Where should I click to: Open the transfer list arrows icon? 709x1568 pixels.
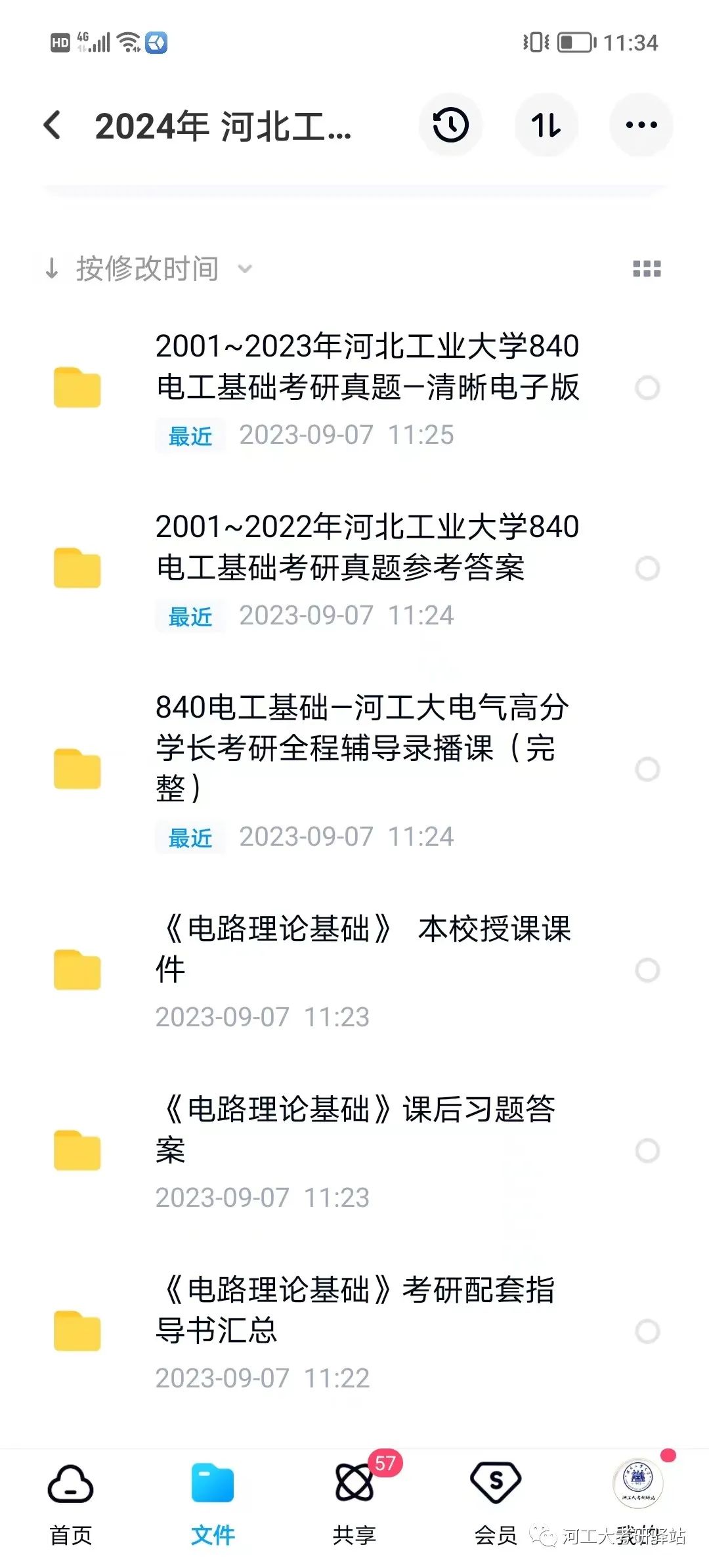(x=546, y=125)
